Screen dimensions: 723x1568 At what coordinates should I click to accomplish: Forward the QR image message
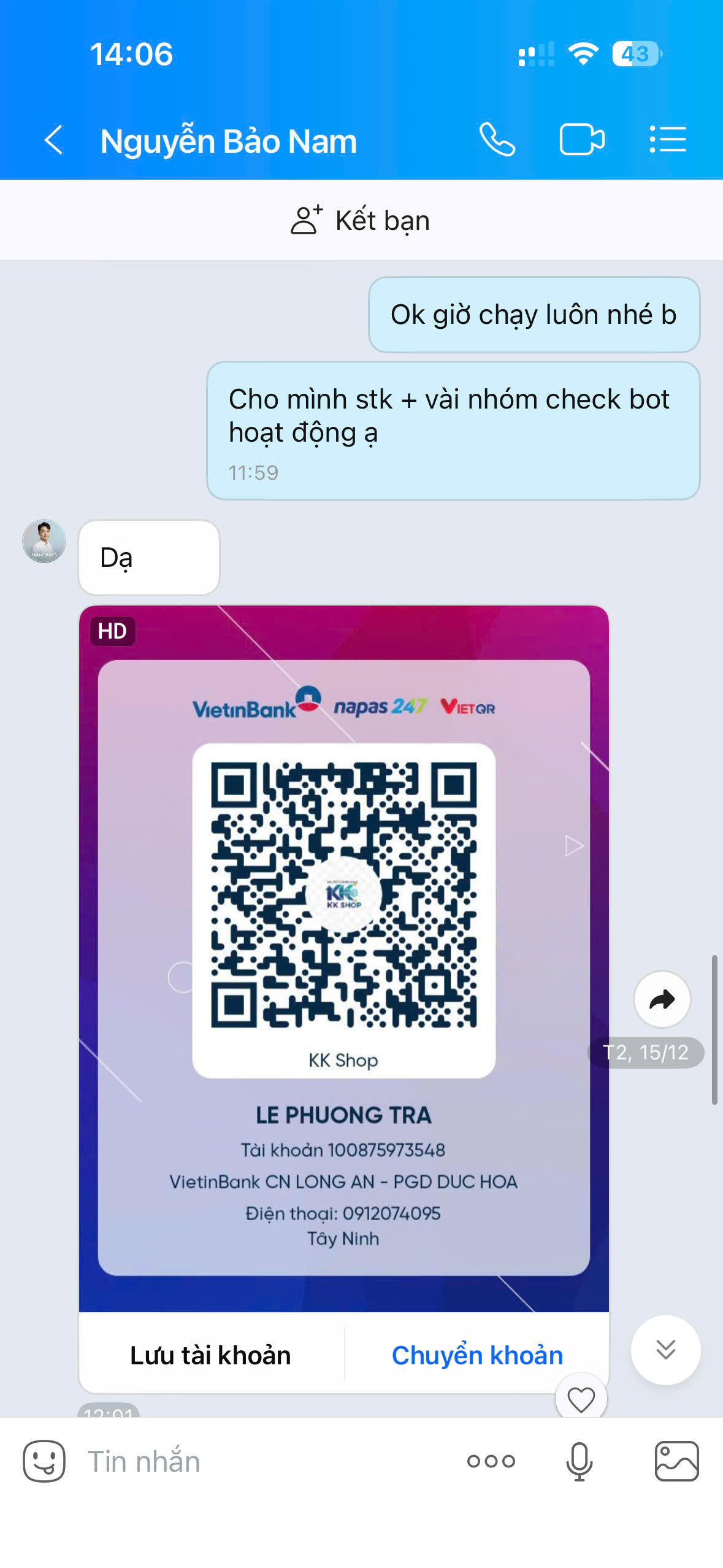(x=662, y=999)
